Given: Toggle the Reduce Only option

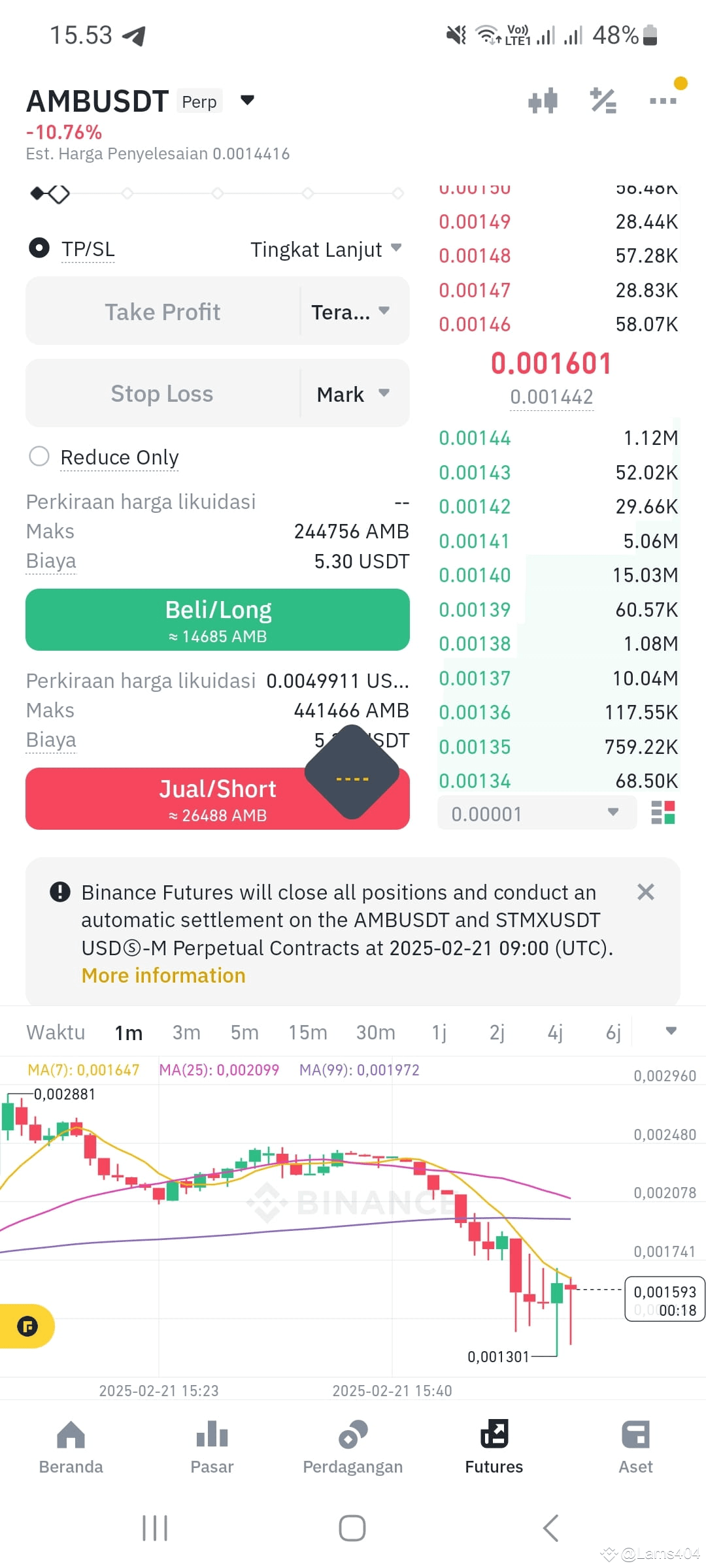Looking at the screenshot, I should 39,457.
